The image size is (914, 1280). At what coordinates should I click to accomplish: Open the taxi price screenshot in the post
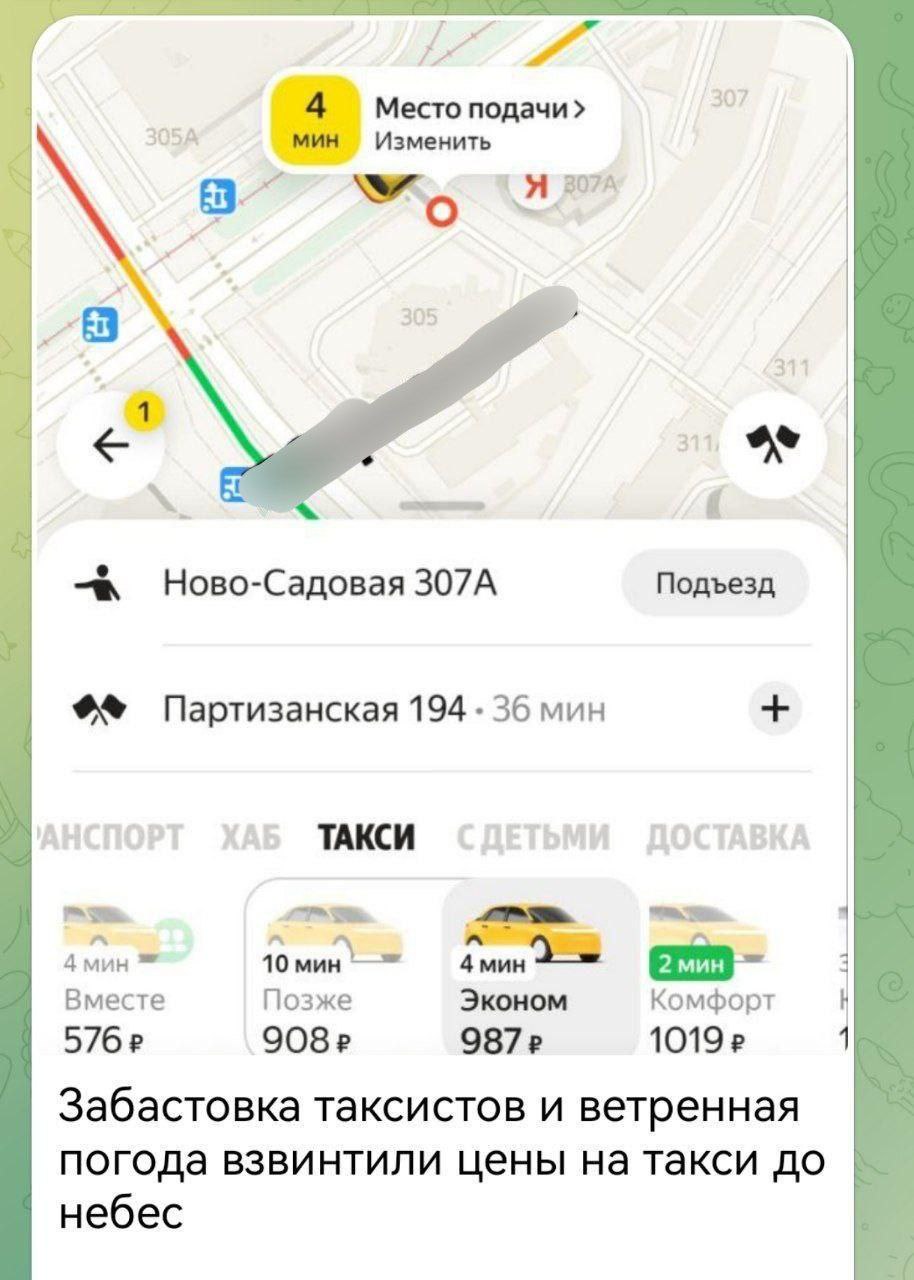445,540
